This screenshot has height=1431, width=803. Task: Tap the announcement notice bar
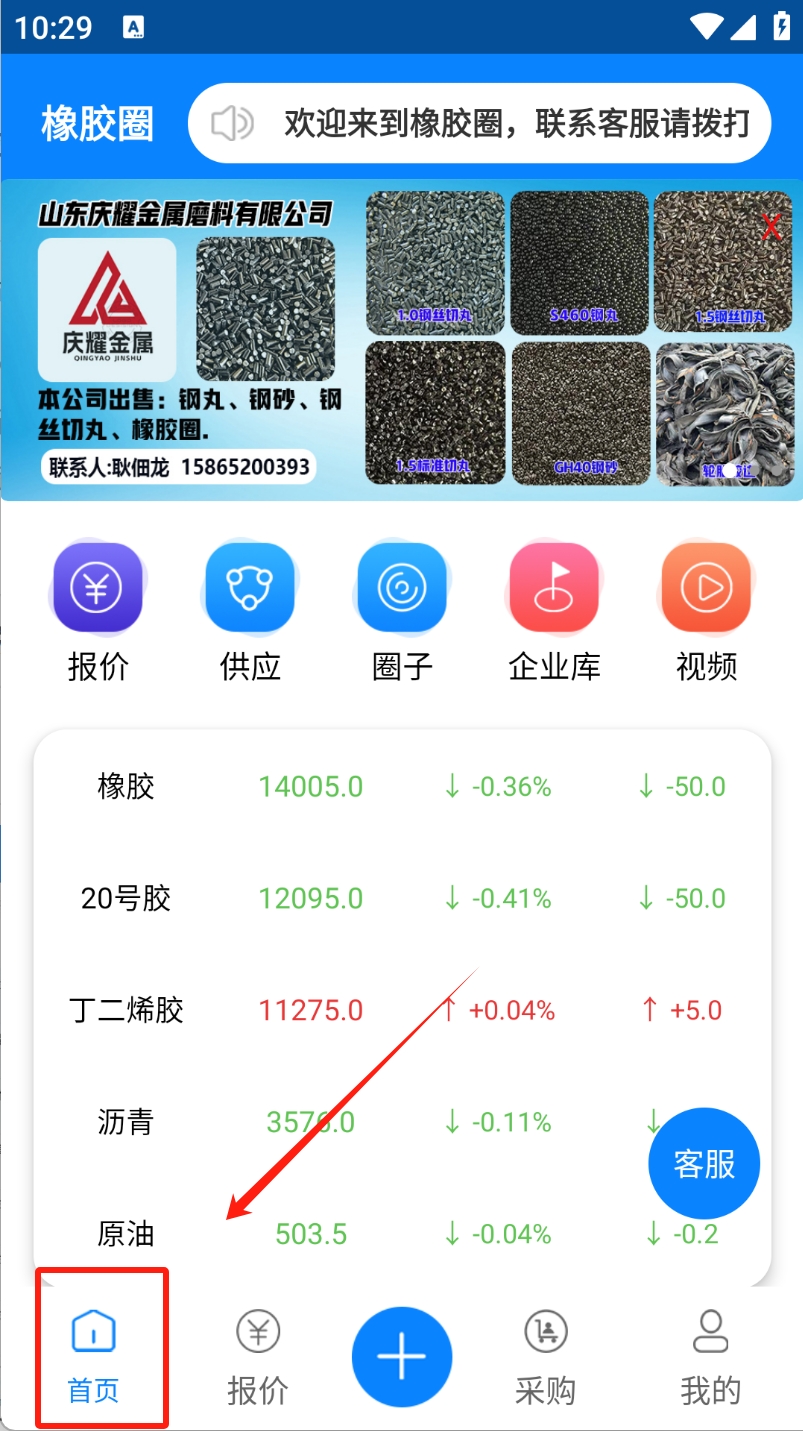click(480, 124)
